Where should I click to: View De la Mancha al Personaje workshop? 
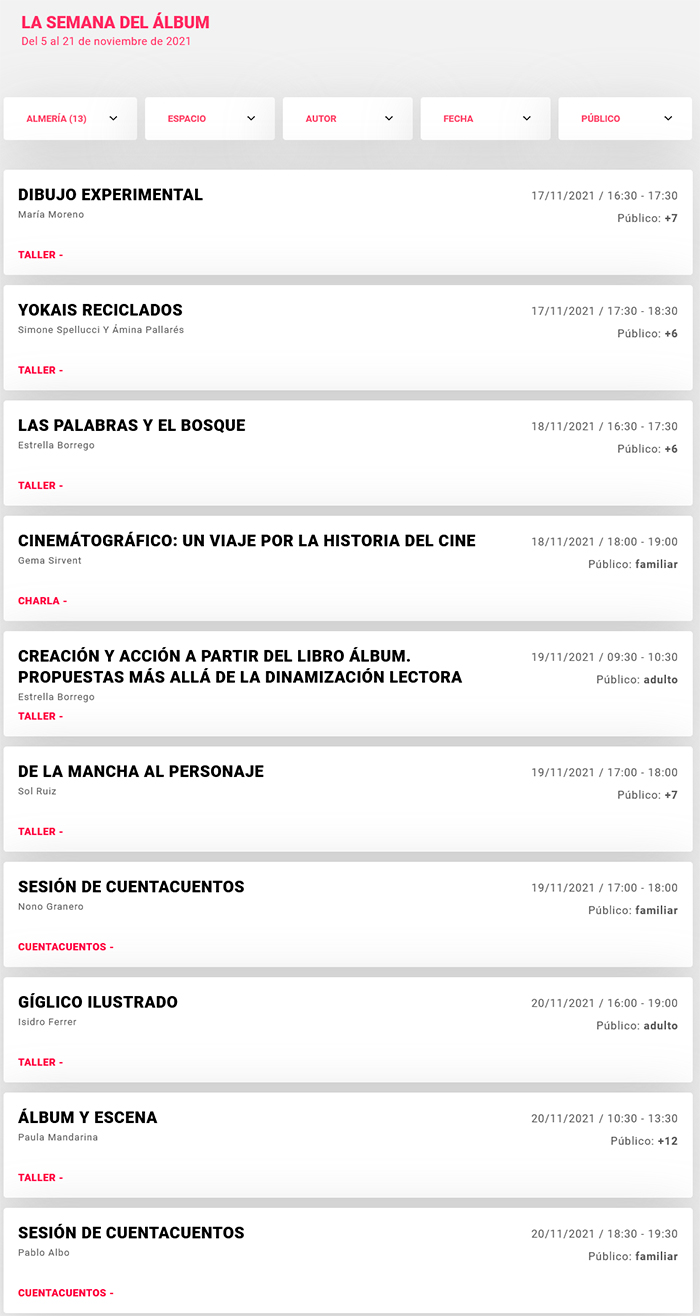click(x=348, y=799)
